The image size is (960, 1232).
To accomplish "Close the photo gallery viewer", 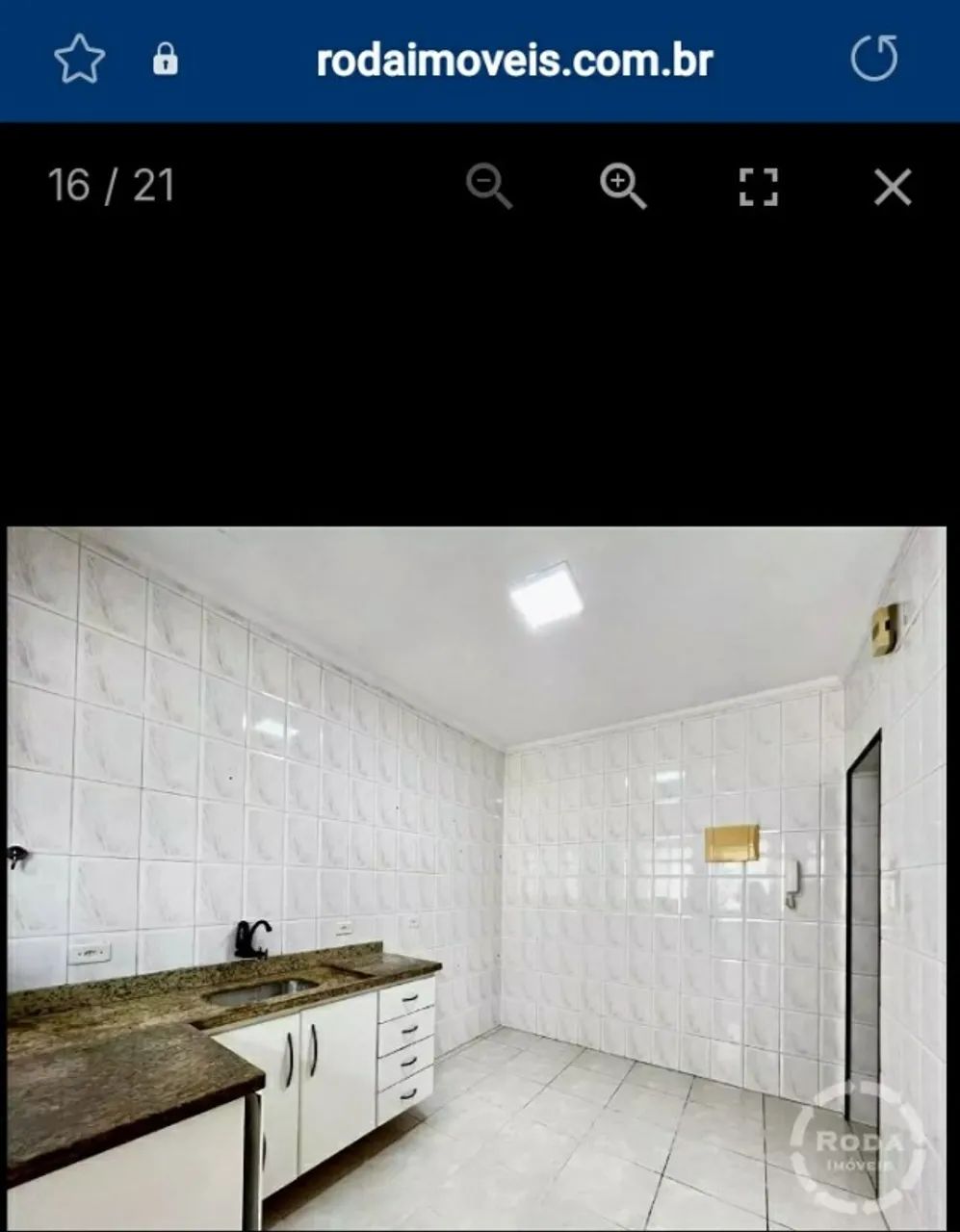I will tap(893, 187).
